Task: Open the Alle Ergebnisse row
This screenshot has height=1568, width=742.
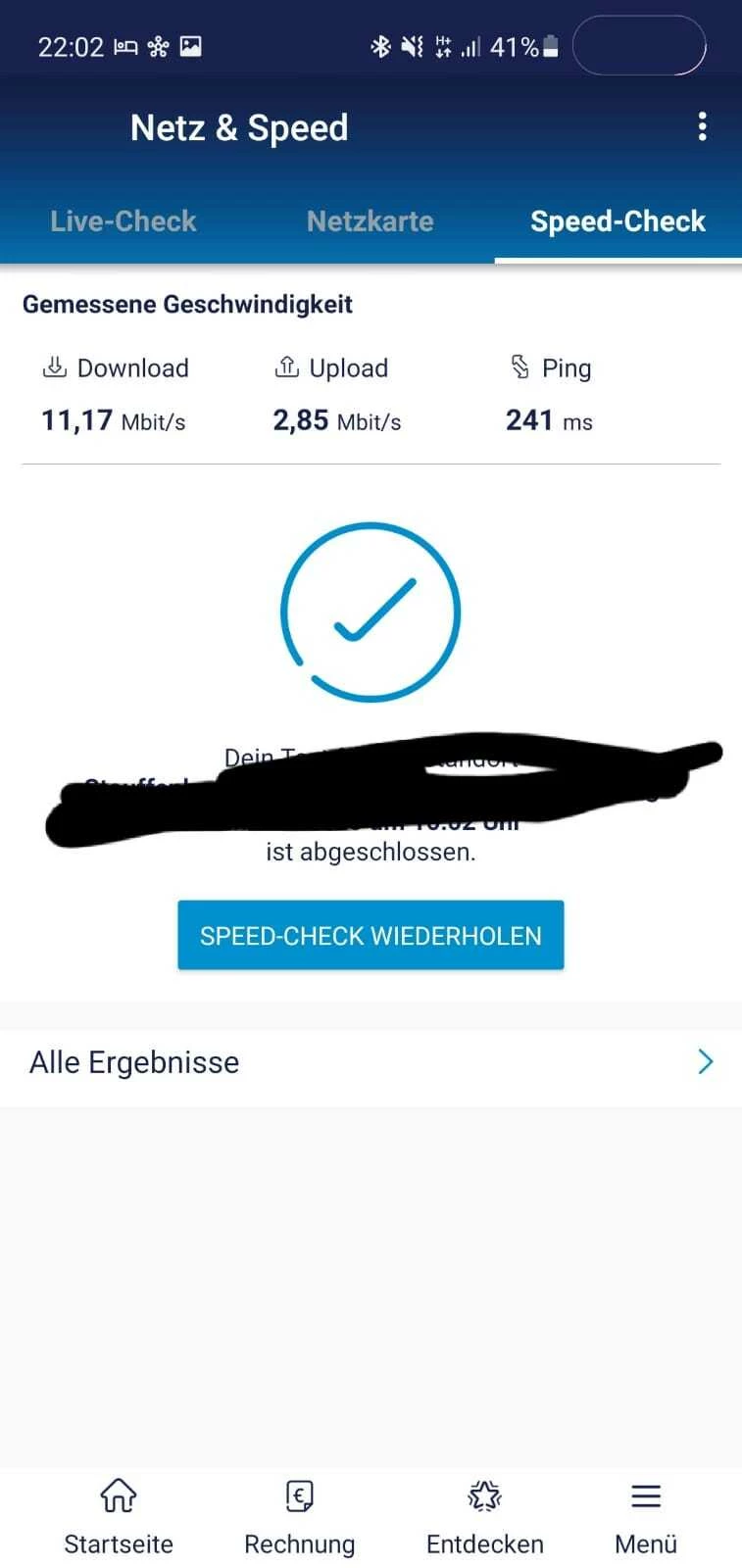Action: 371,1062
